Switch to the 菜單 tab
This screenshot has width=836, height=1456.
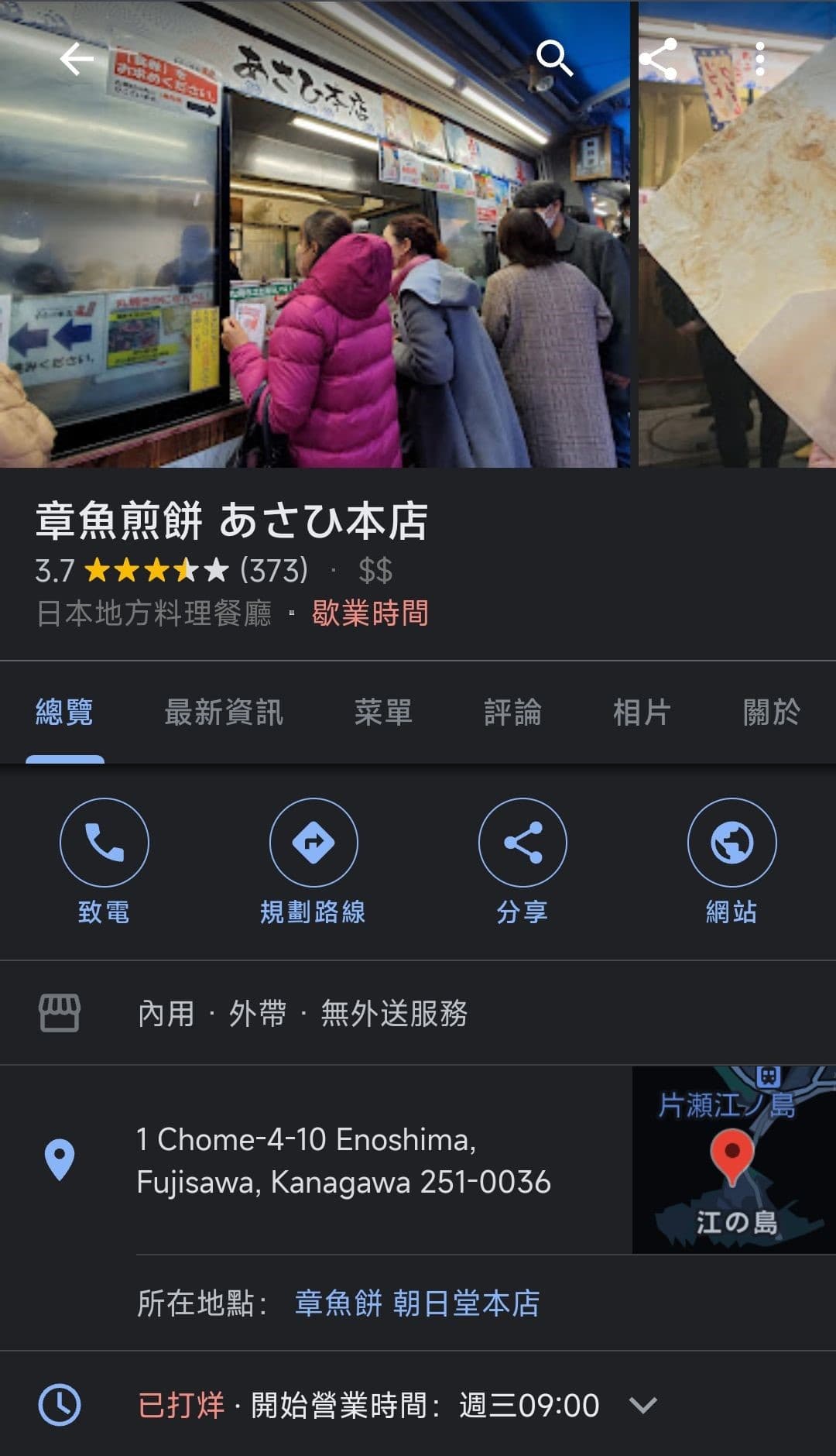(x=383, y=712)
